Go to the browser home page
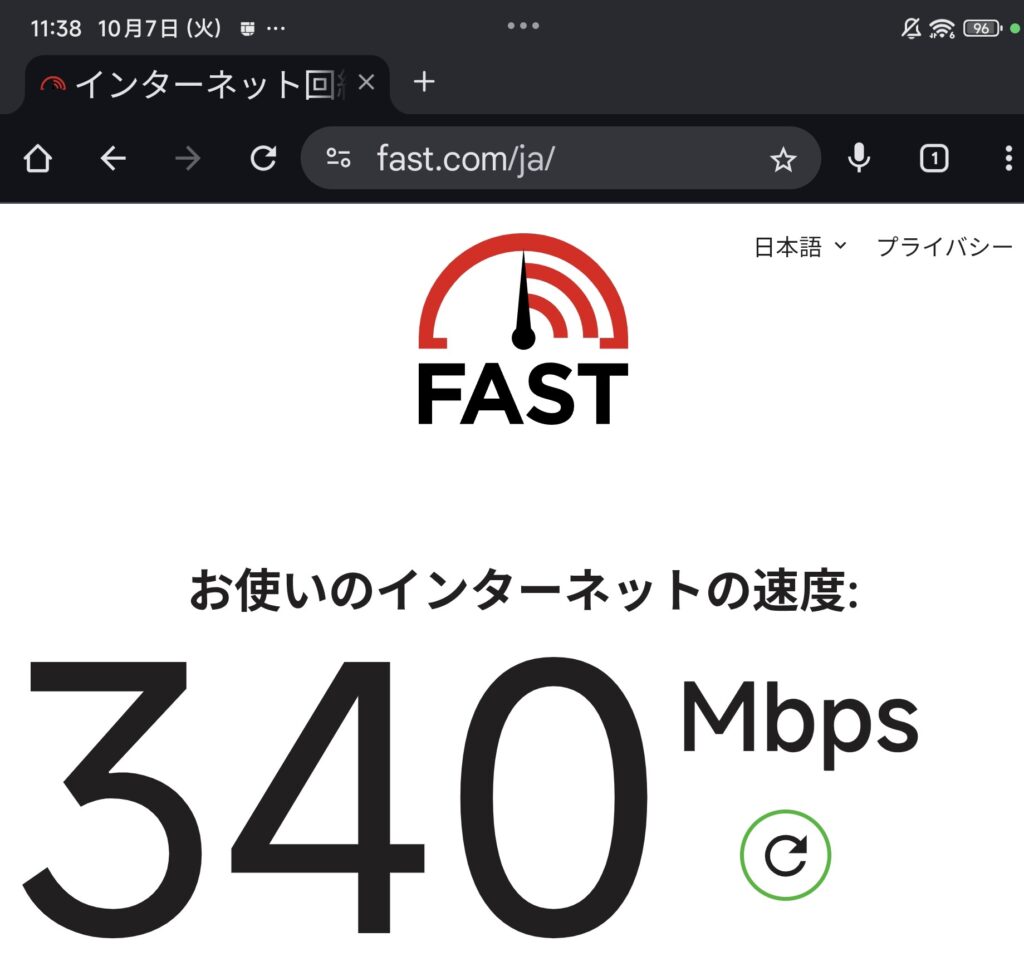 tap(37, 158)
